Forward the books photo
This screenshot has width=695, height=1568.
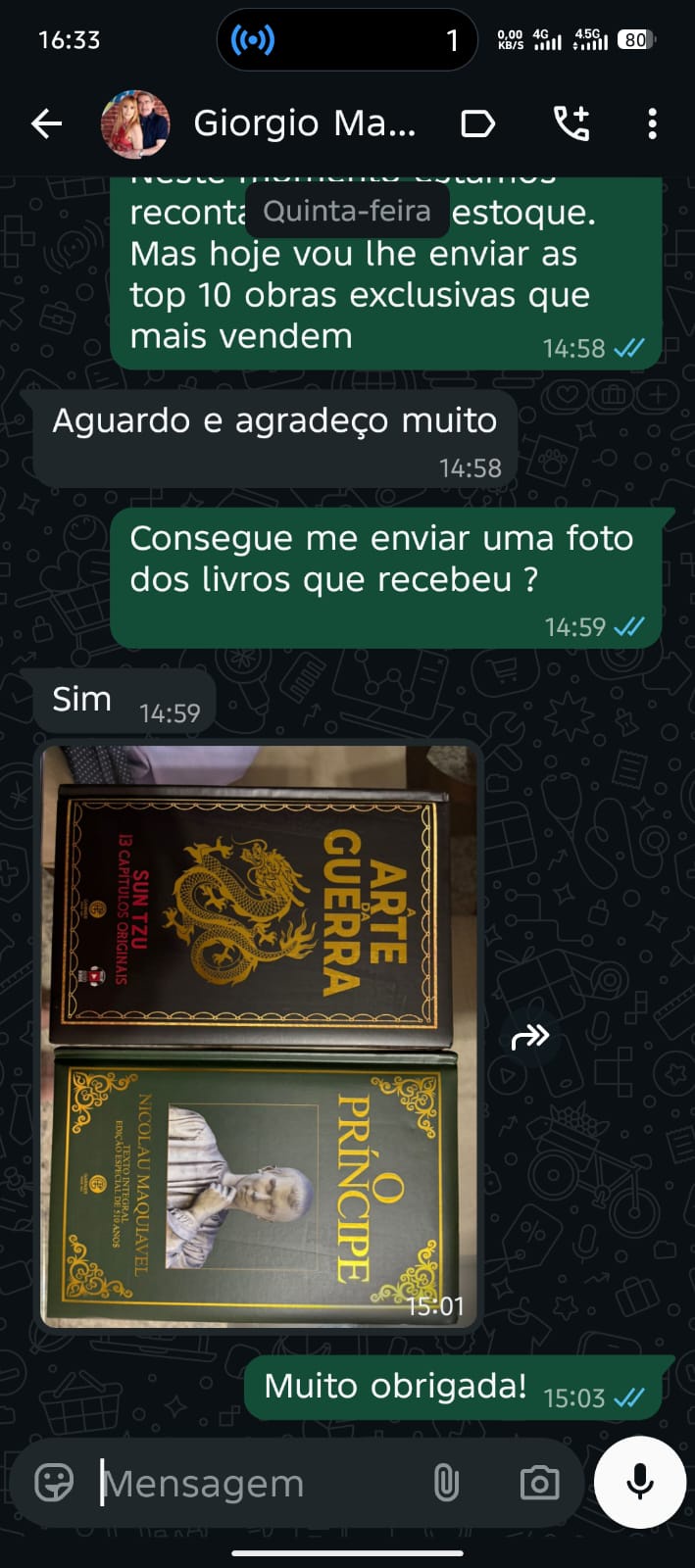coord(530,1036)
